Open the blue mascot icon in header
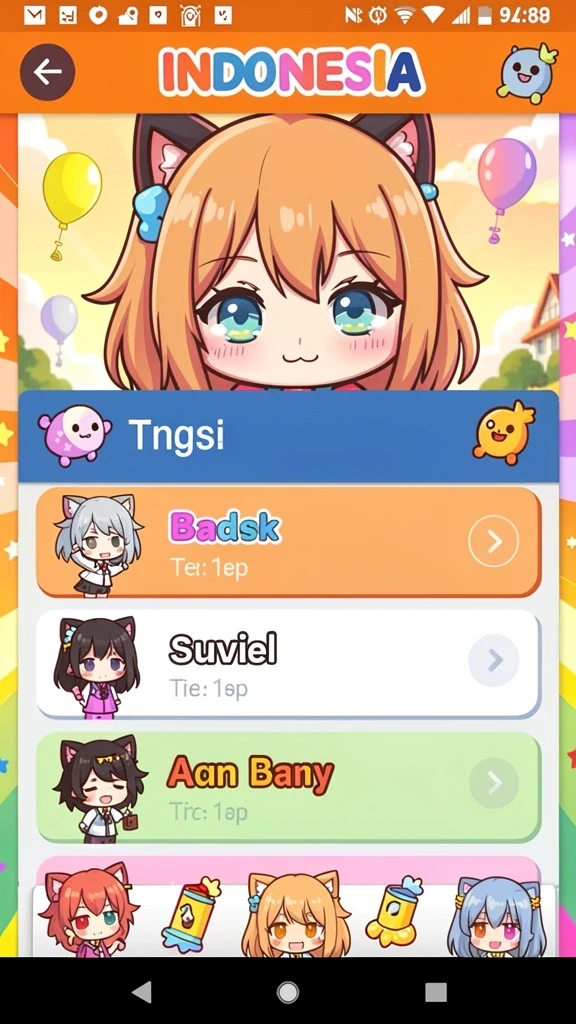The image size is (576, 1024). [x=526, y=73]
